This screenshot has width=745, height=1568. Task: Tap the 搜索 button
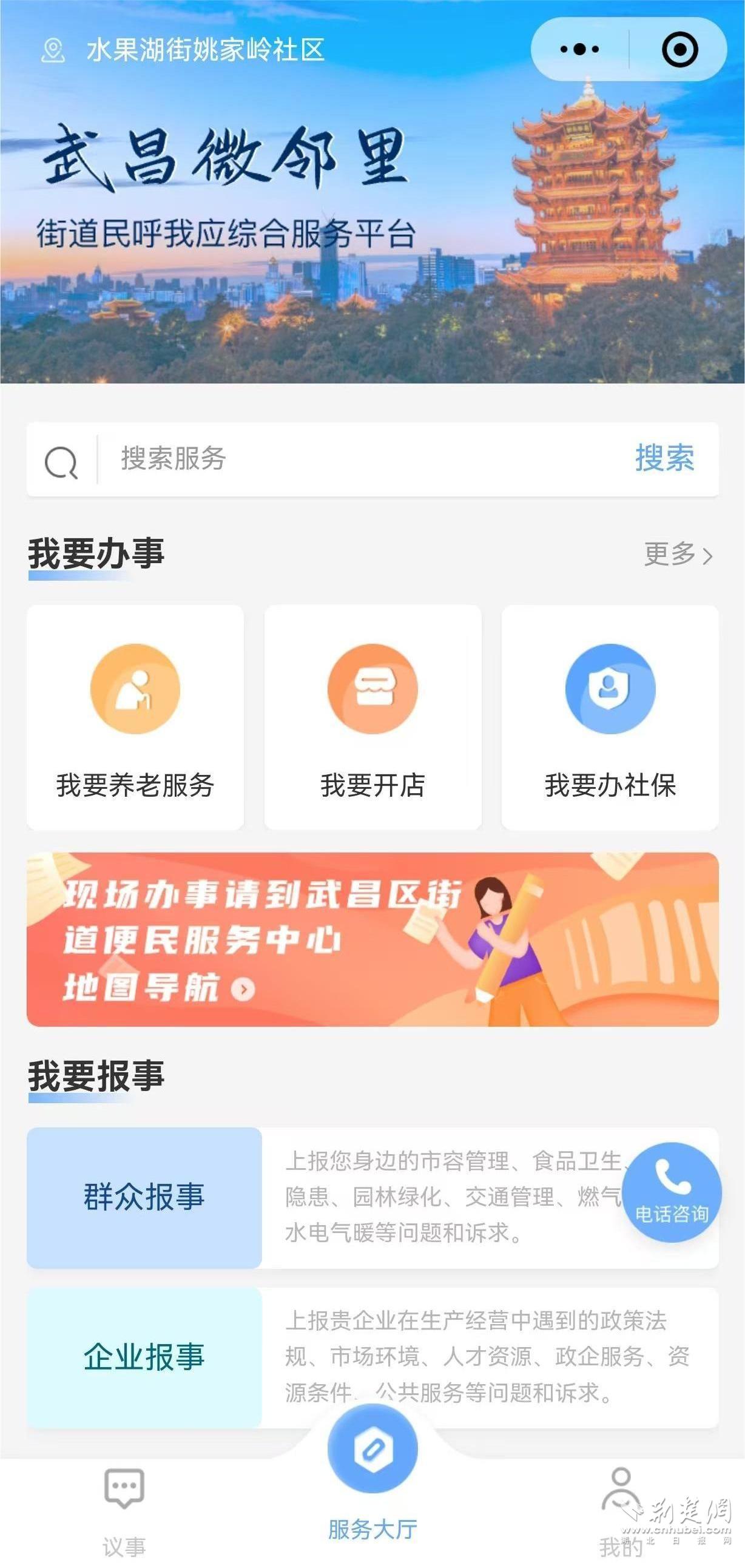click(664, 458)
